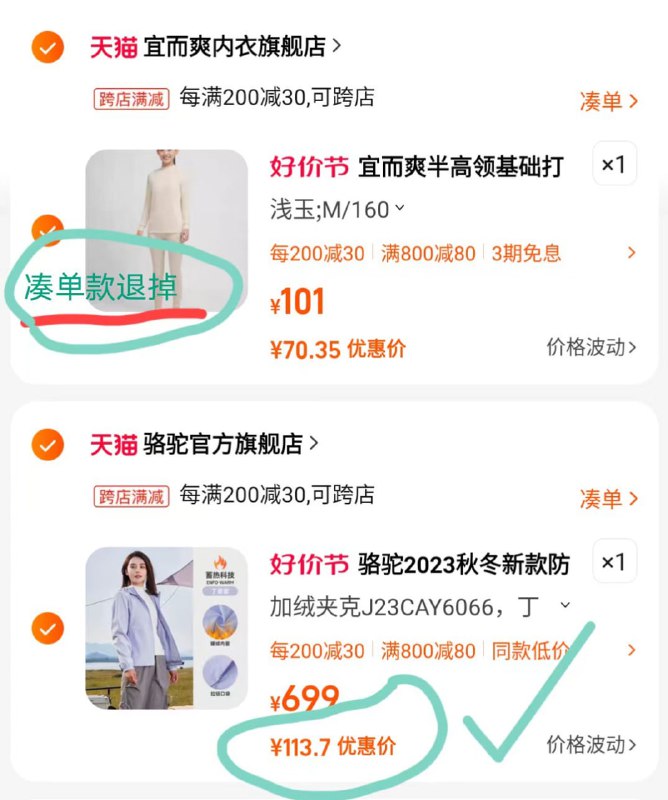Uncheck the 宜而爽内衣旗舰店 store checkbox

click(x=47, y=47)
